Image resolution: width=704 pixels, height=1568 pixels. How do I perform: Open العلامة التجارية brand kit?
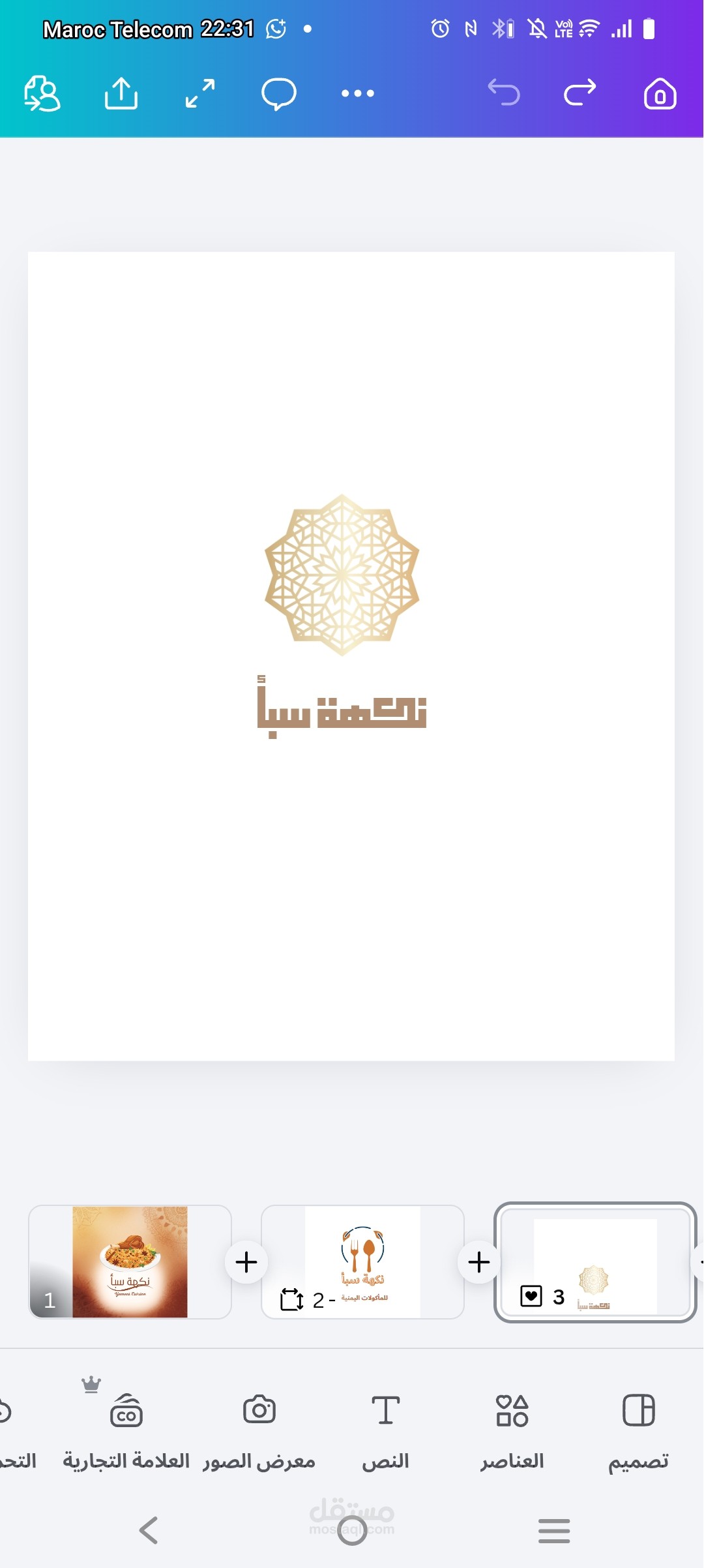tap(126, 1410)
